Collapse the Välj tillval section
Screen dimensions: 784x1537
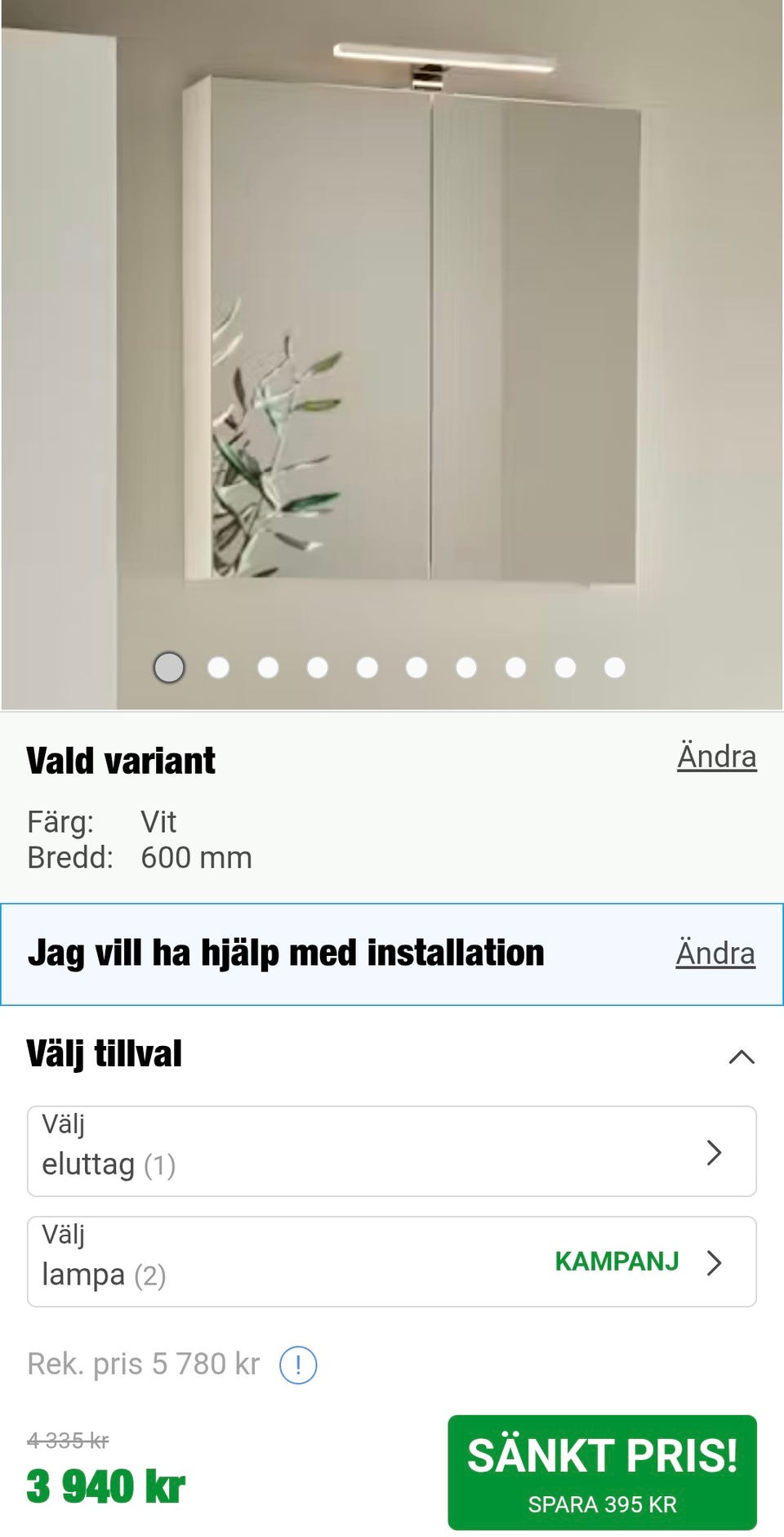pyautogui.click(x=741, y=1057)
